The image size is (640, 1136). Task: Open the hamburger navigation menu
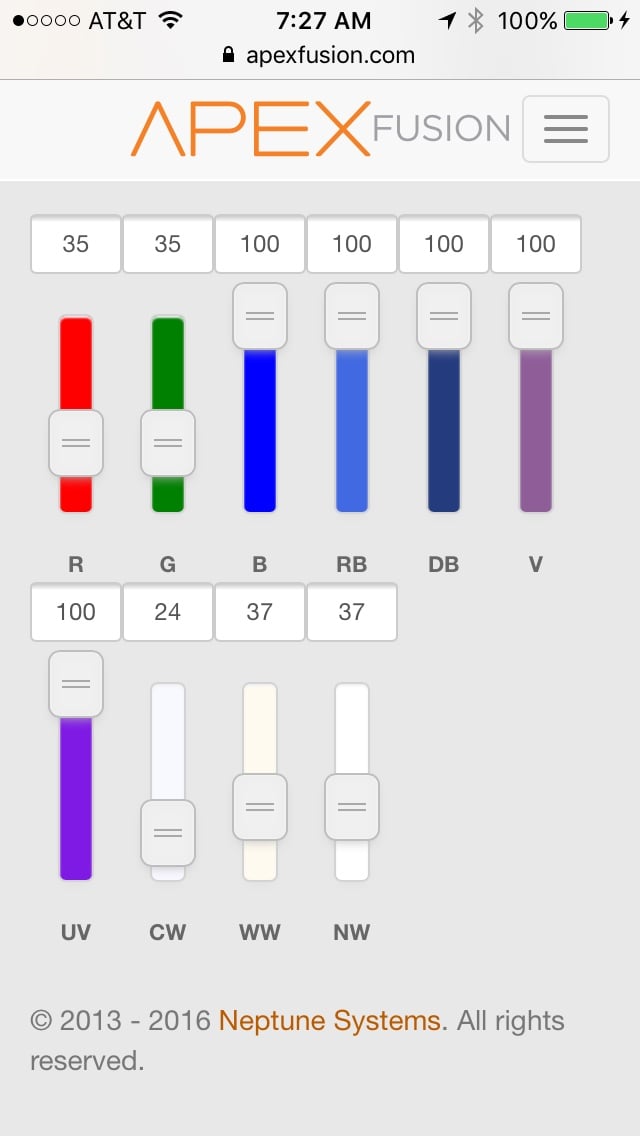click(565, 129)
